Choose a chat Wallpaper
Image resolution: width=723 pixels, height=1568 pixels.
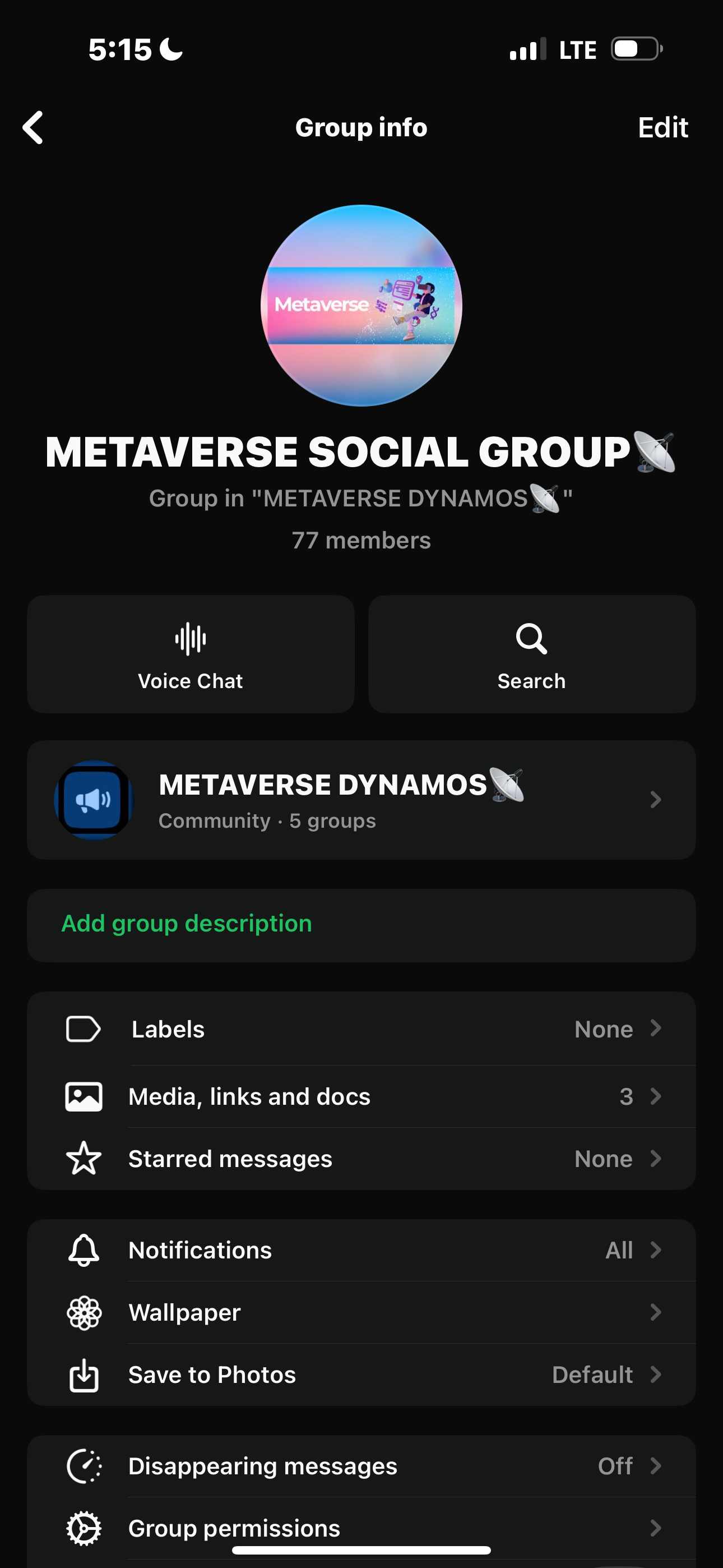tap(361, 1312)
